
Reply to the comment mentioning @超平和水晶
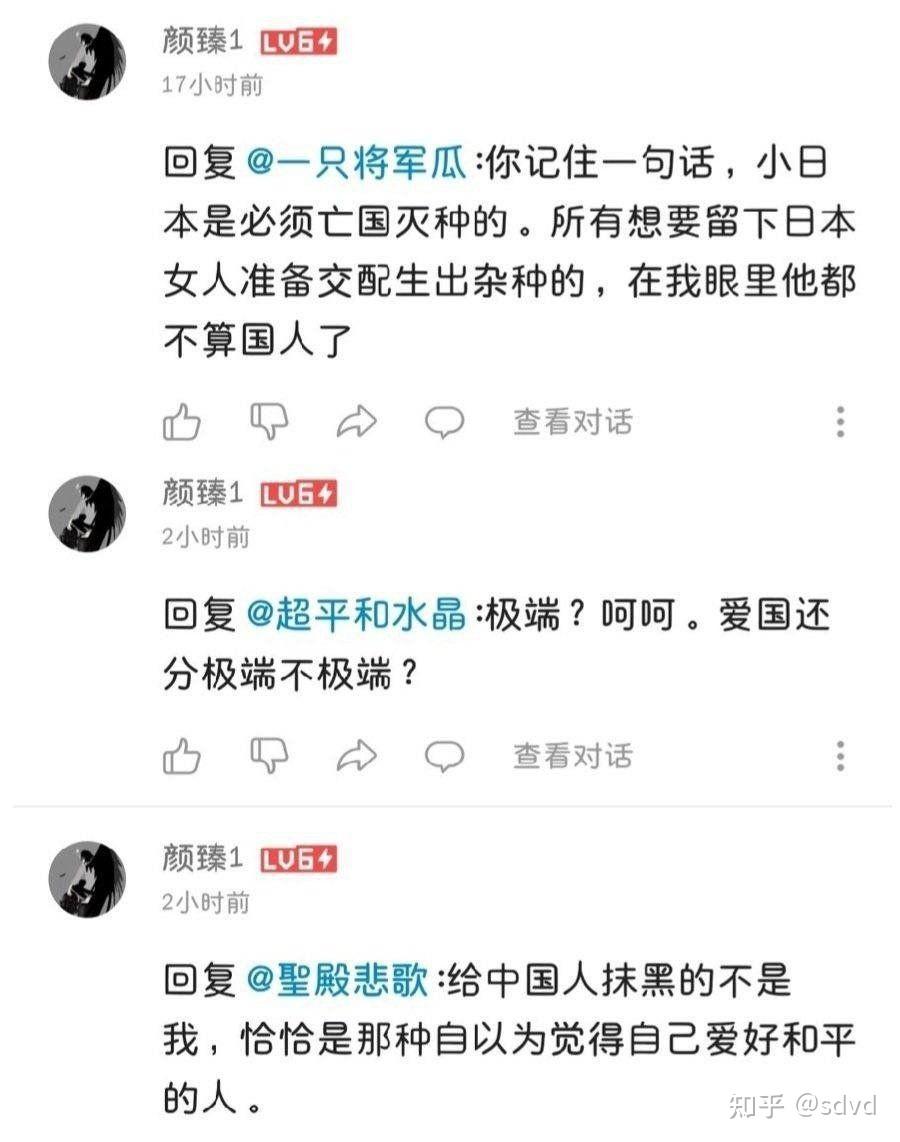coord(444,756)
